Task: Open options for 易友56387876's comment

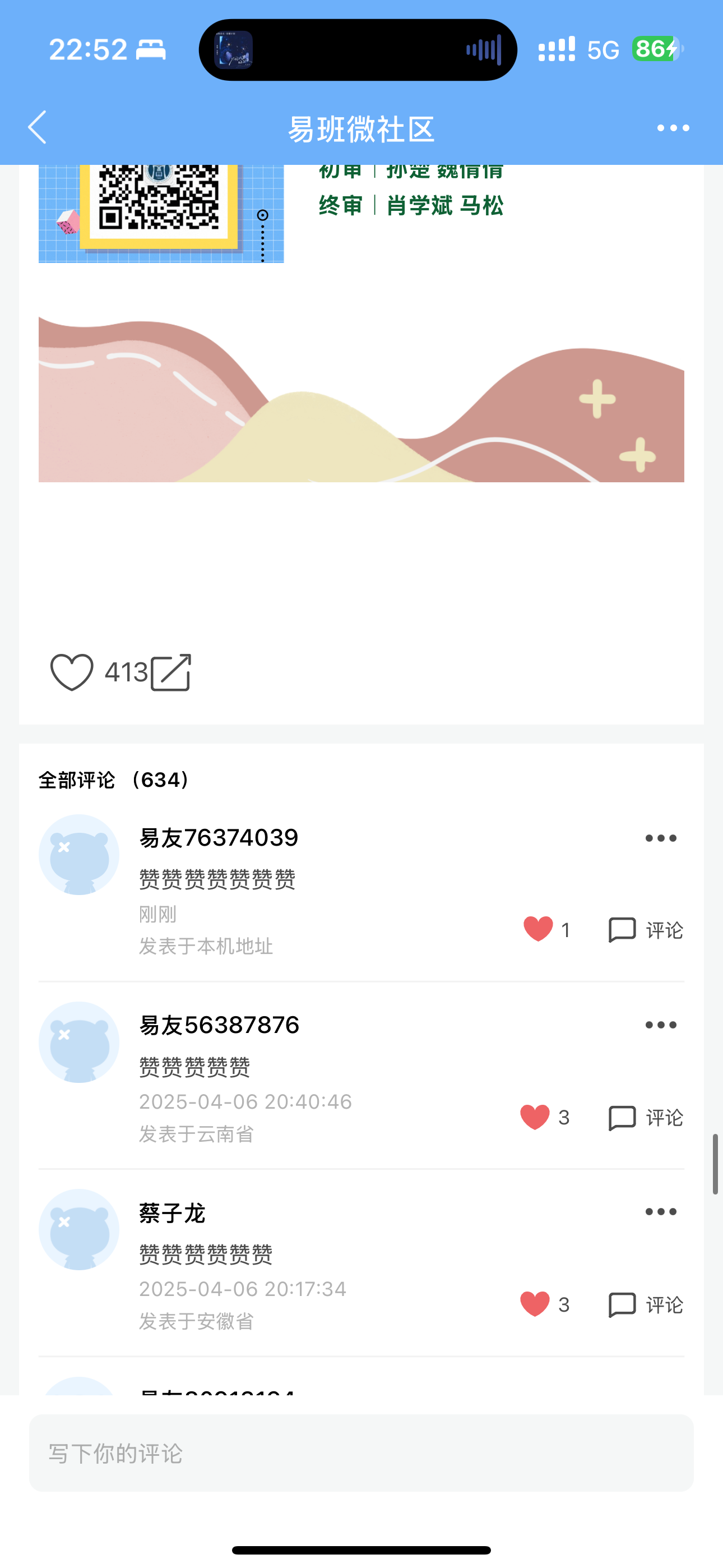Action: 661,1025
